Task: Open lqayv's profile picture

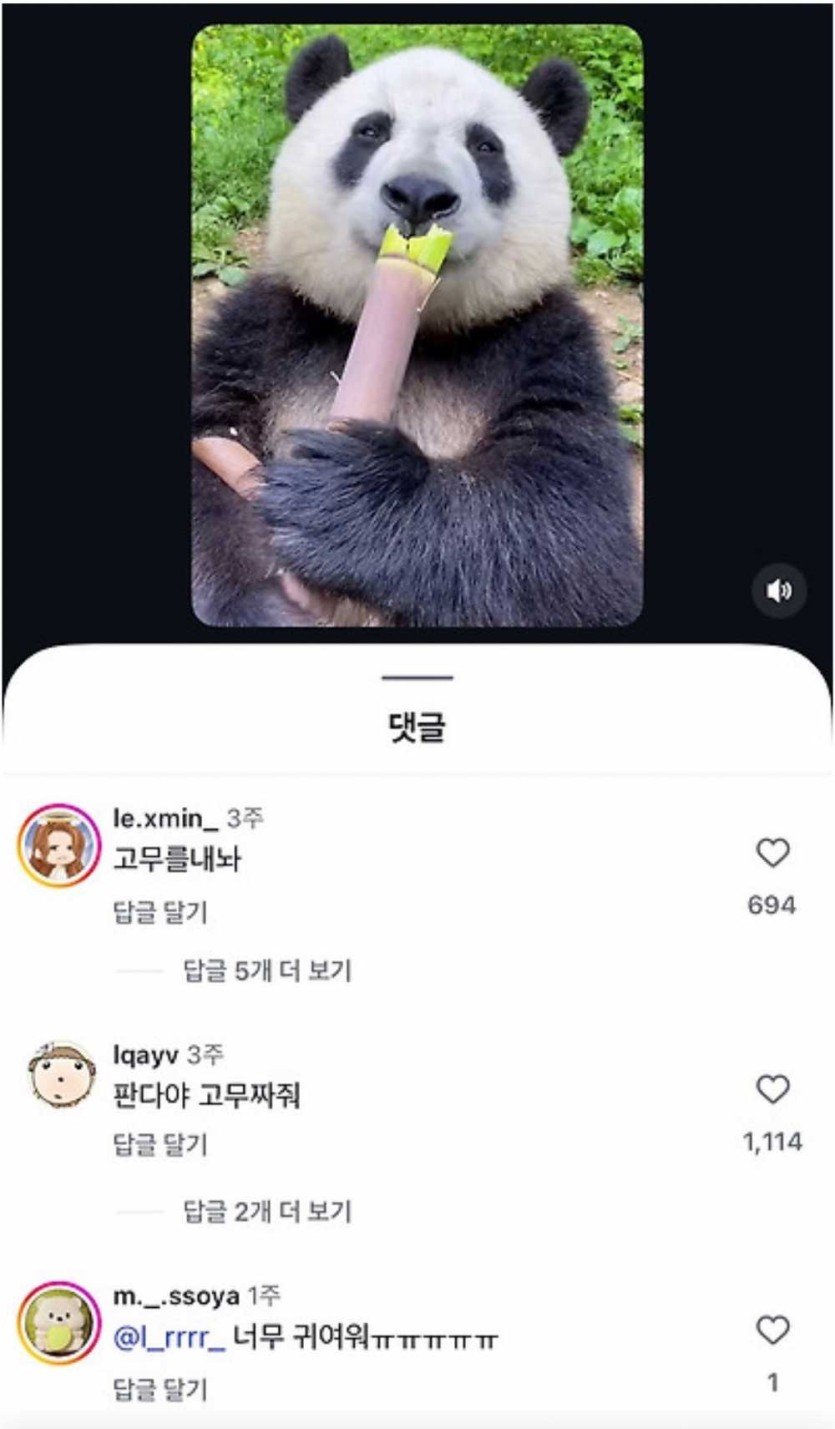Action: pos(59,1077)
